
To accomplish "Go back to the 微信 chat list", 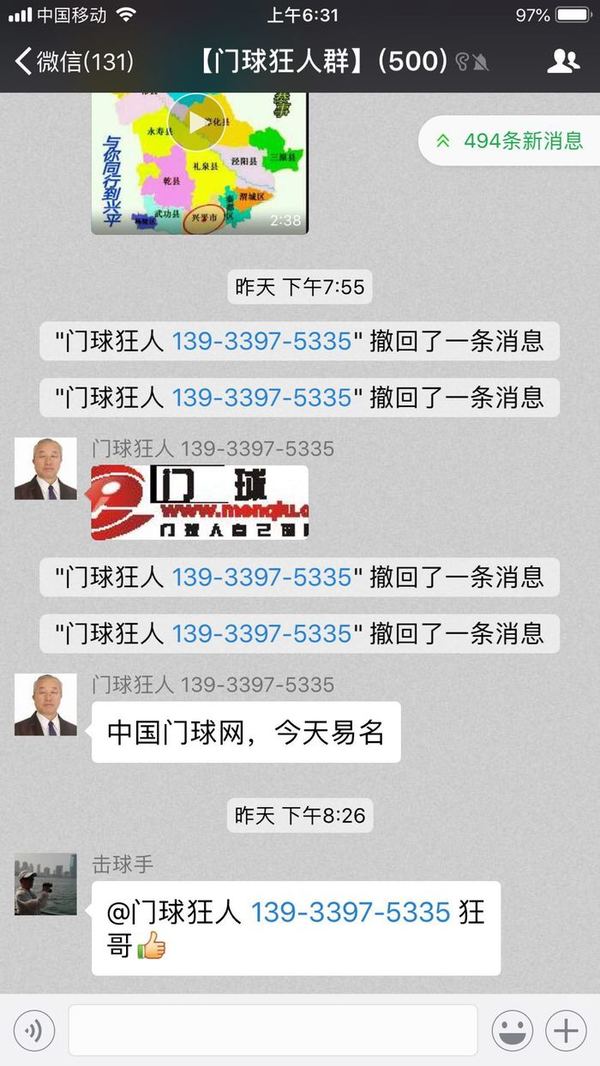I will (72, 62).
